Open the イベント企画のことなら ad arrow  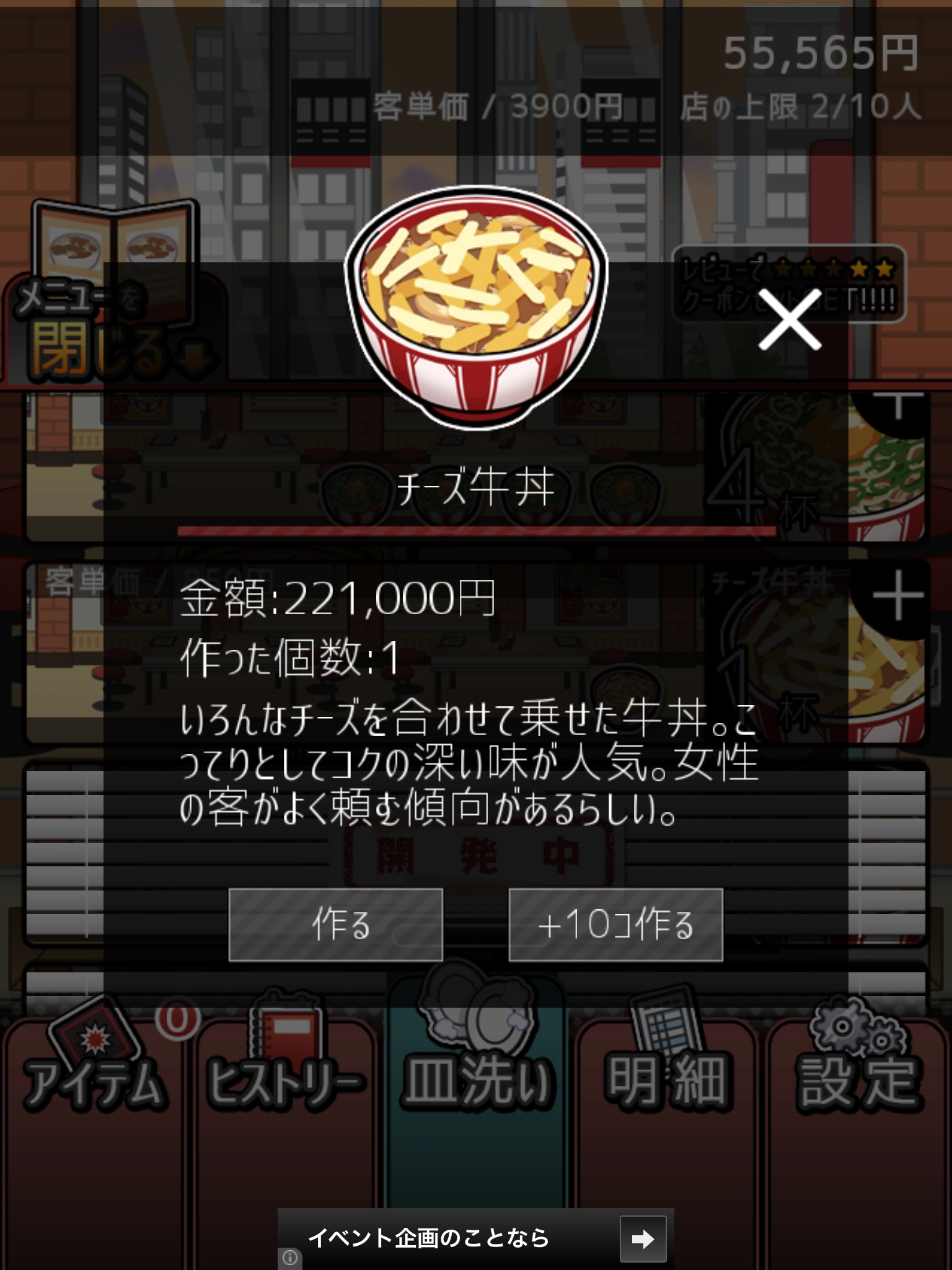point(643,1239)
